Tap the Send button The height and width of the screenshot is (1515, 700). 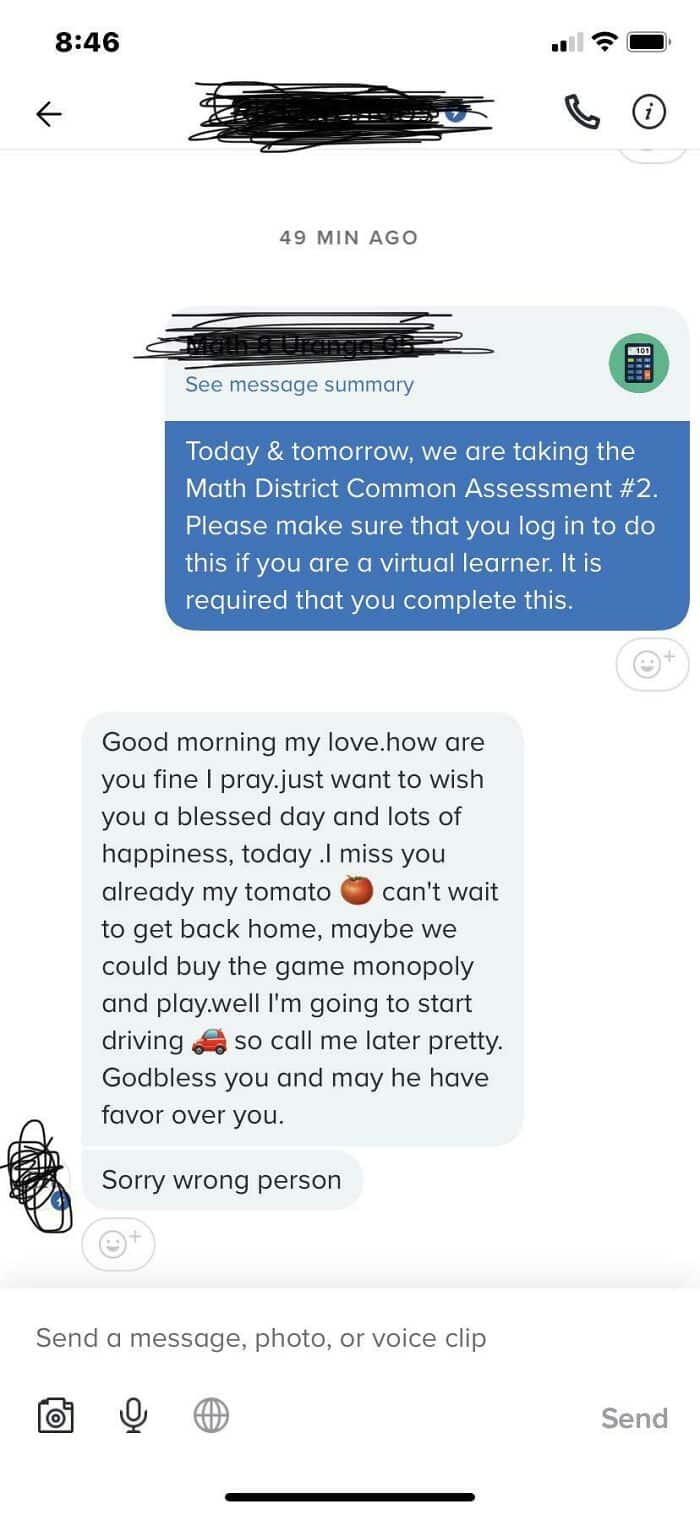[634, 1418]
